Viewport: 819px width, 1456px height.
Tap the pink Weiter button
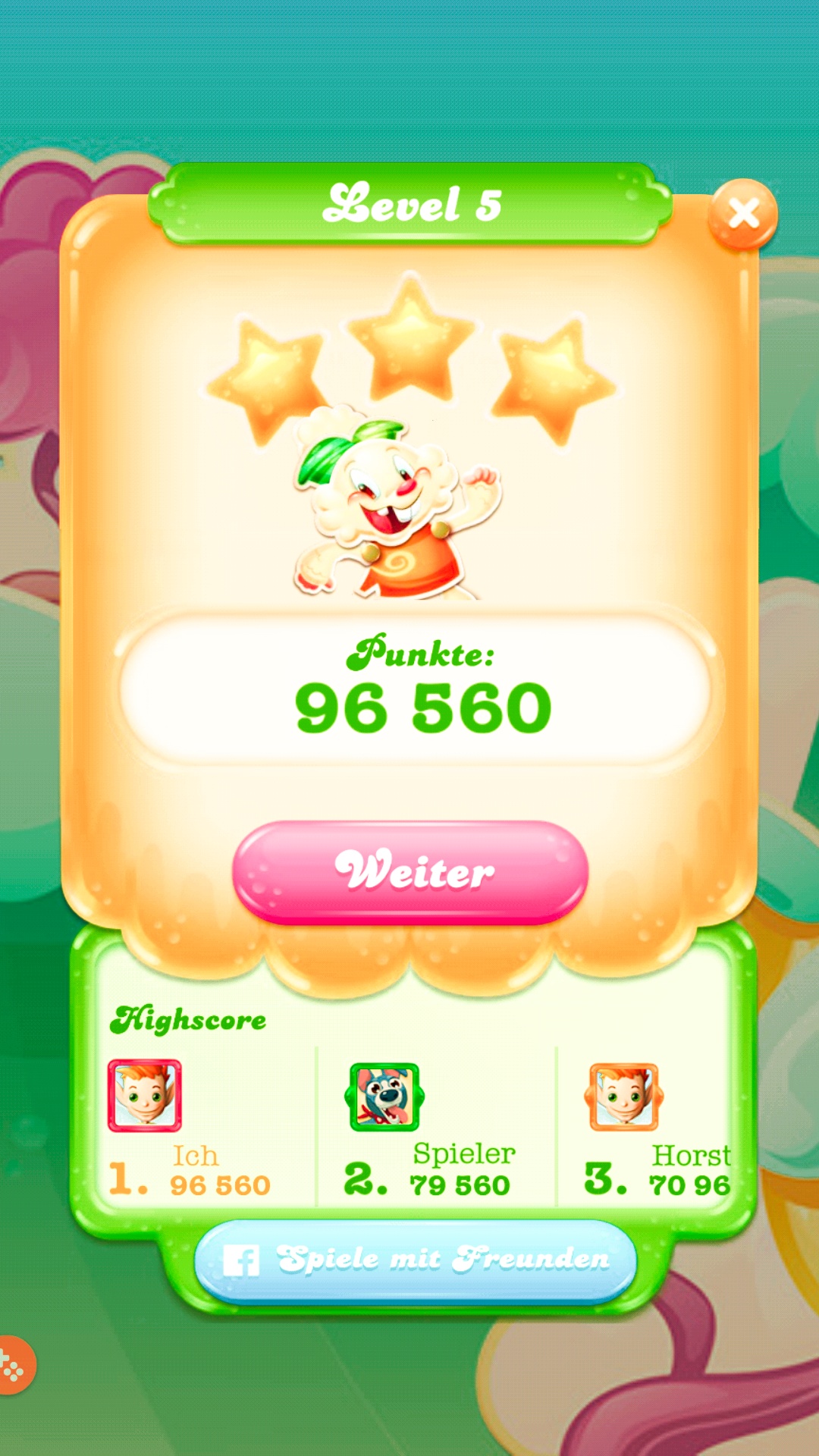click(x=411, y=871)
